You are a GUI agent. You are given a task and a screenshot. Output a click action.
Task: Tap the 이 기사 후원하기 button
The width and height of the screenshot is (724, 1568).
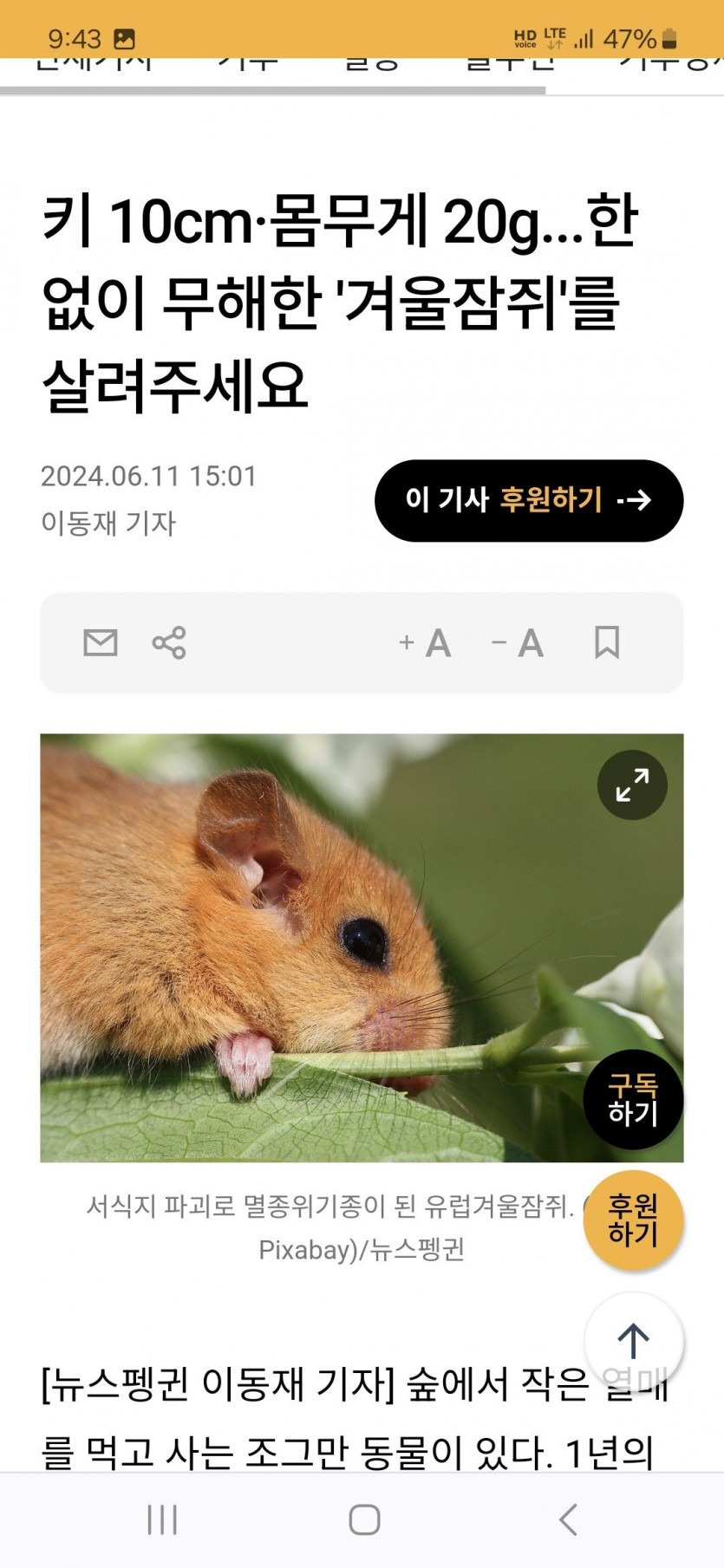[x=528, y=500]
